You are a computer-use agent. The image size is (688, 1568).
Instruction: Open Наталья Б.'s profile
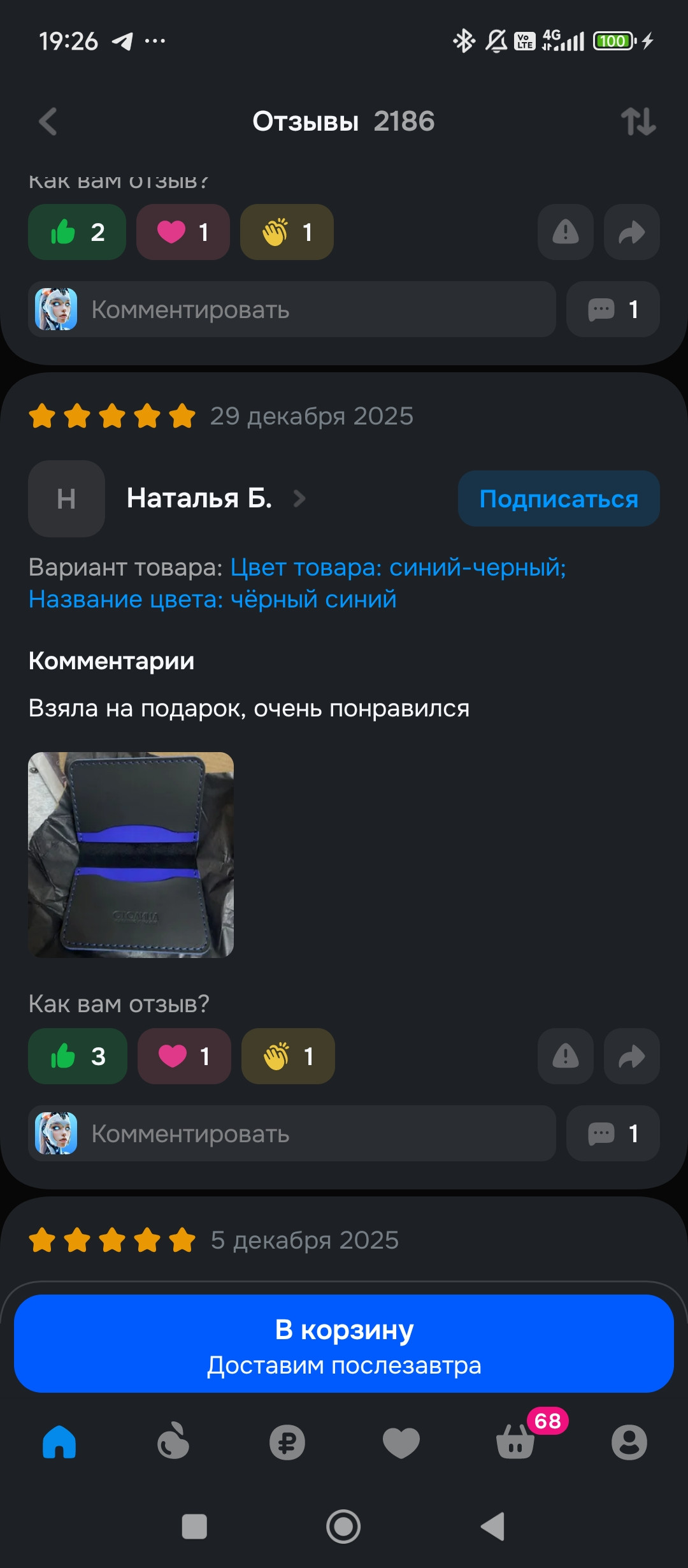tap(199, 498)
